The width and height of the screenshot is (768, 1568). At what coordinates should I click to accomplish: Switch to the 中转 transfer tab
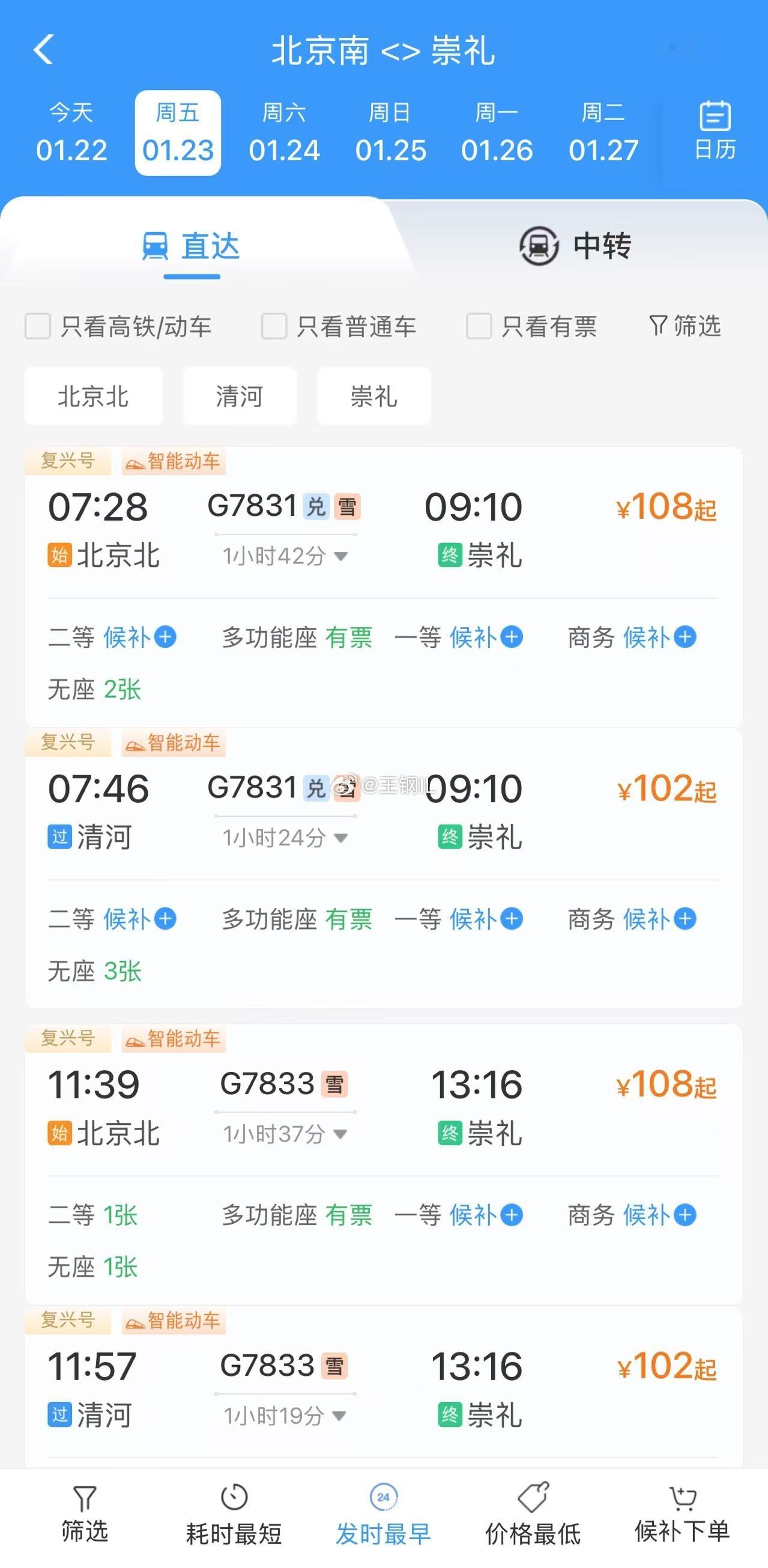click(575, 246)
